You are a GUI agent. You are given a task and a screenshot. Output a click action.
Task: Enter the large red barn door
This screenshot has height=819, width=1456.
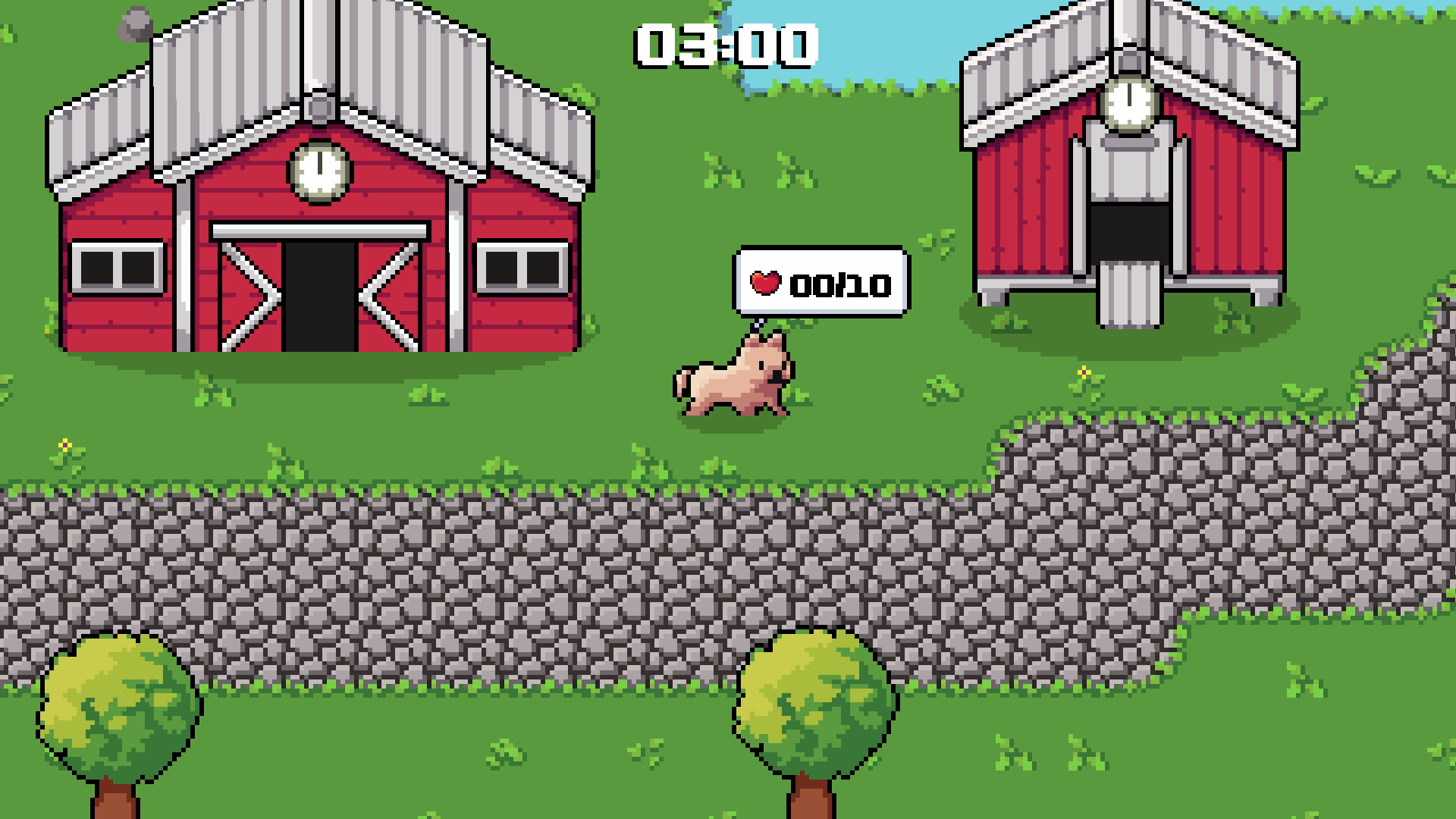(x=319, y=296)
